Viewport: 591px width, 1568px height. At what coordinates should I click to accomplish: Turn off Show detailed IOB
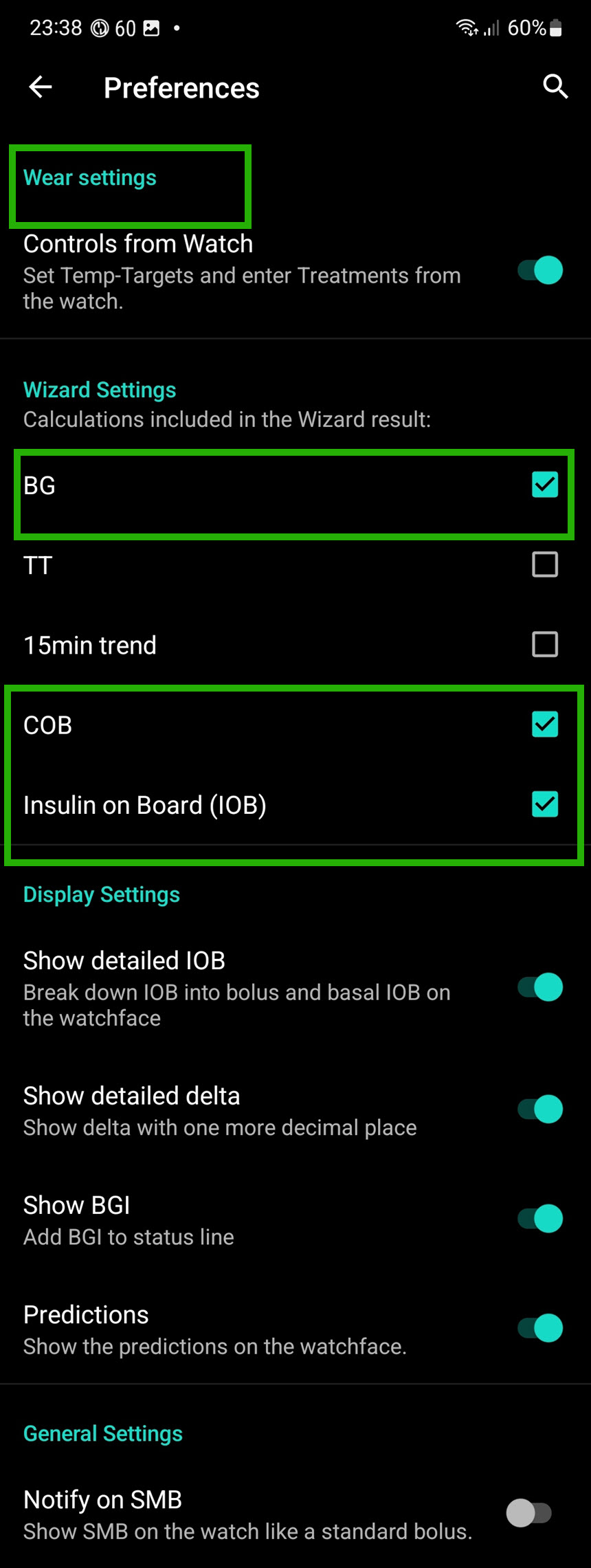click(540, 988)
